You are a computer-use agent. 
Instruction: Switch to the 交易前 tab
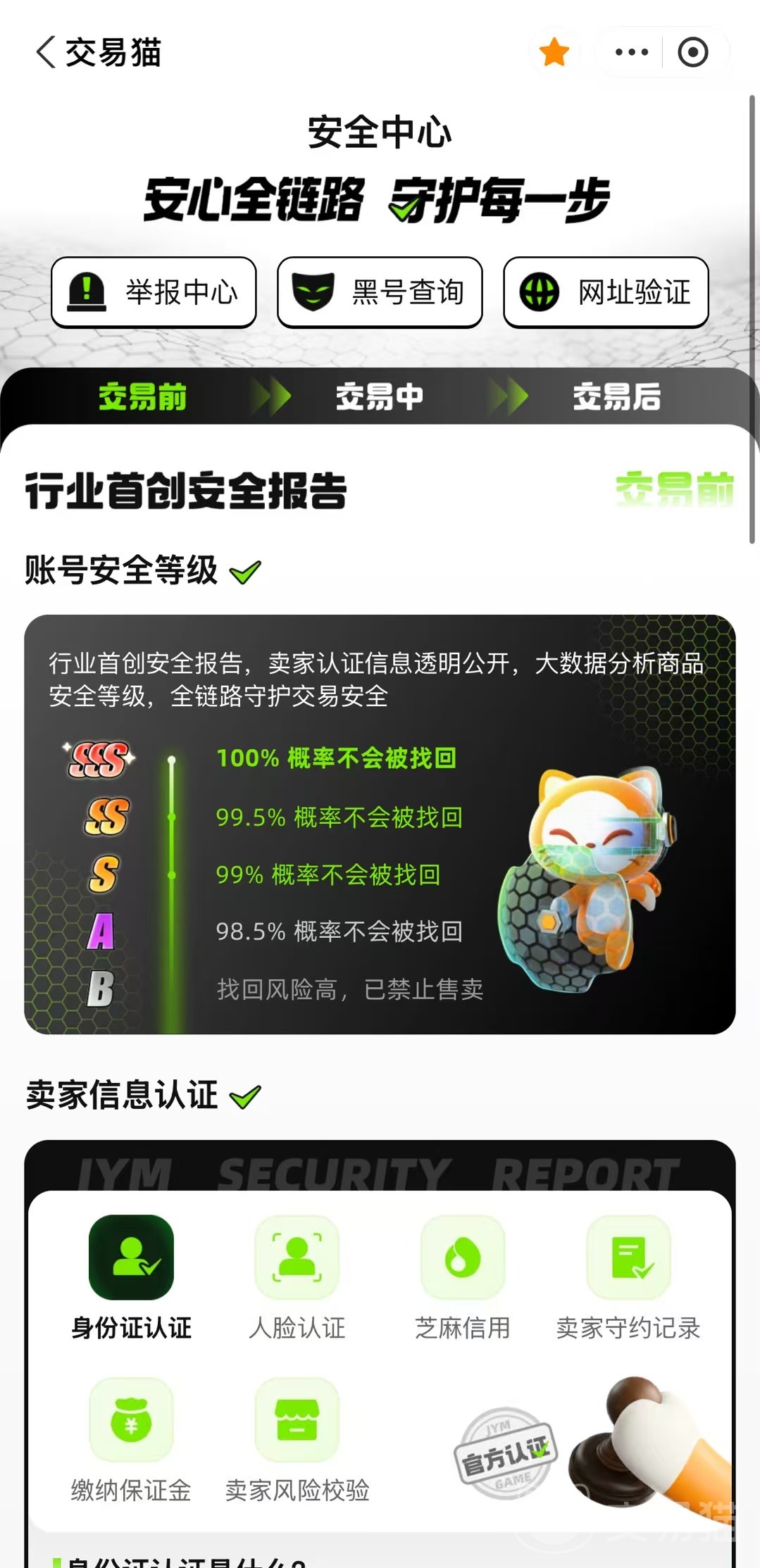(x=142, y=396)
